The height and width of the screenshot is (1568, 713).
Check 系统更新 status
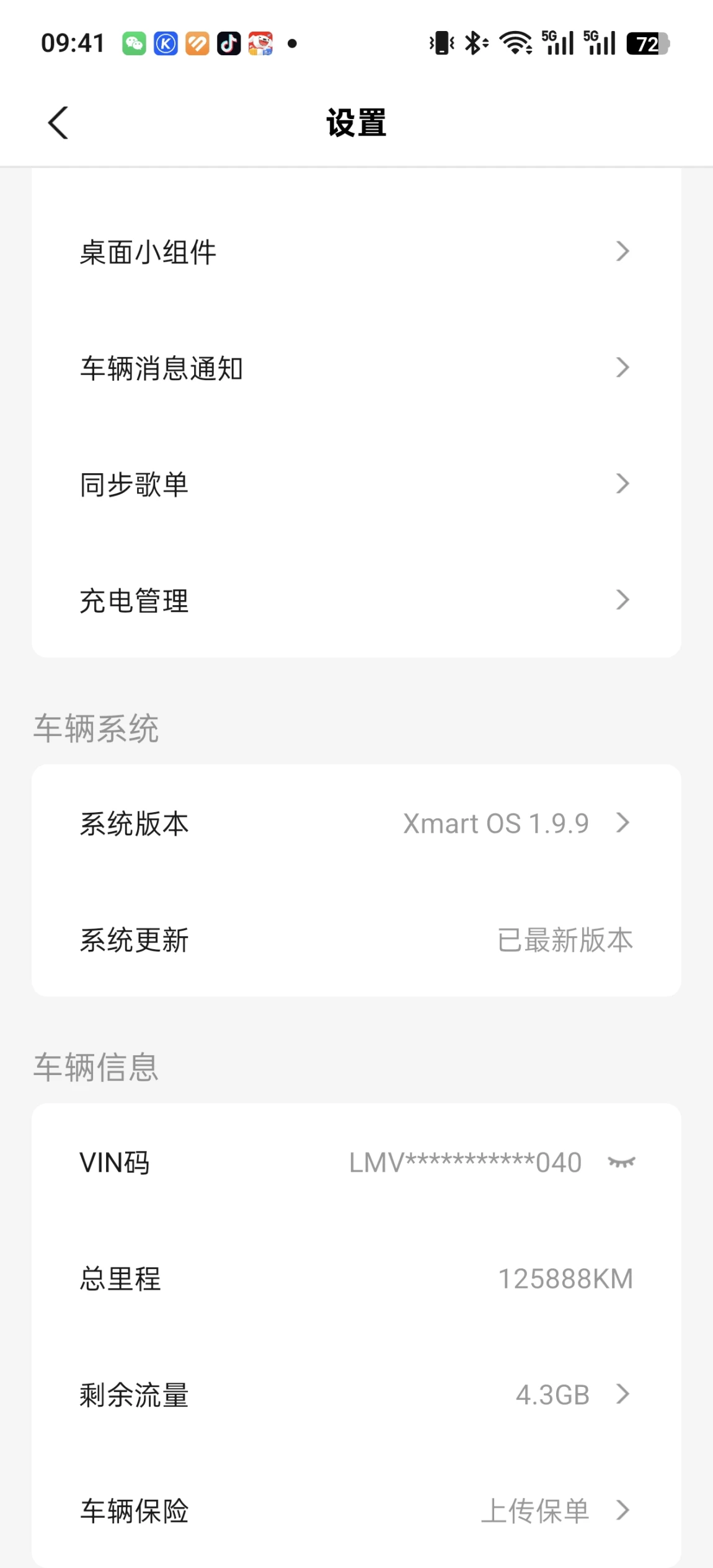tap(356, 939)
